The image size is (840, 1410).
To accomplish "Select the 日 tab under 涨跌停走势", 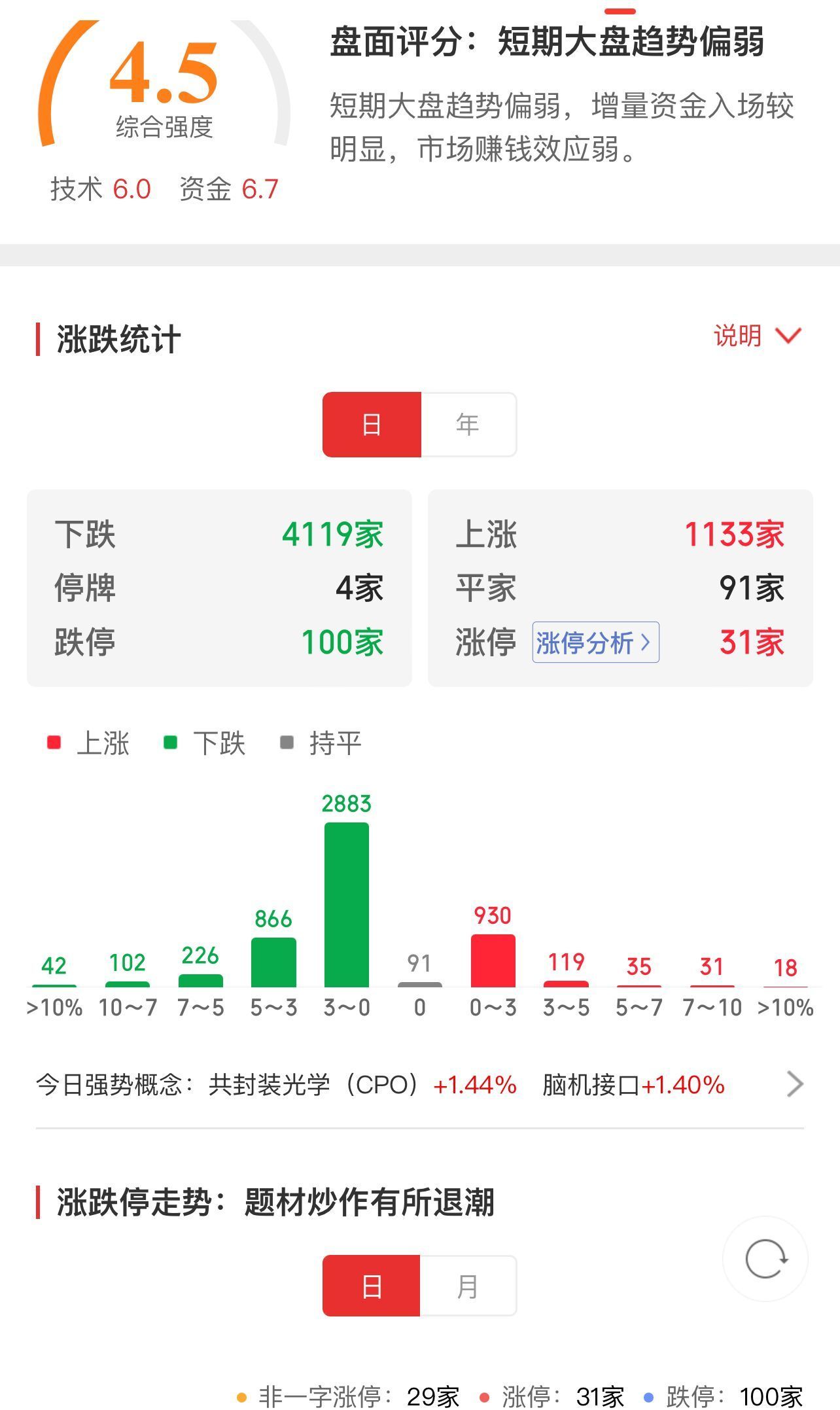I will [371, 1286].
